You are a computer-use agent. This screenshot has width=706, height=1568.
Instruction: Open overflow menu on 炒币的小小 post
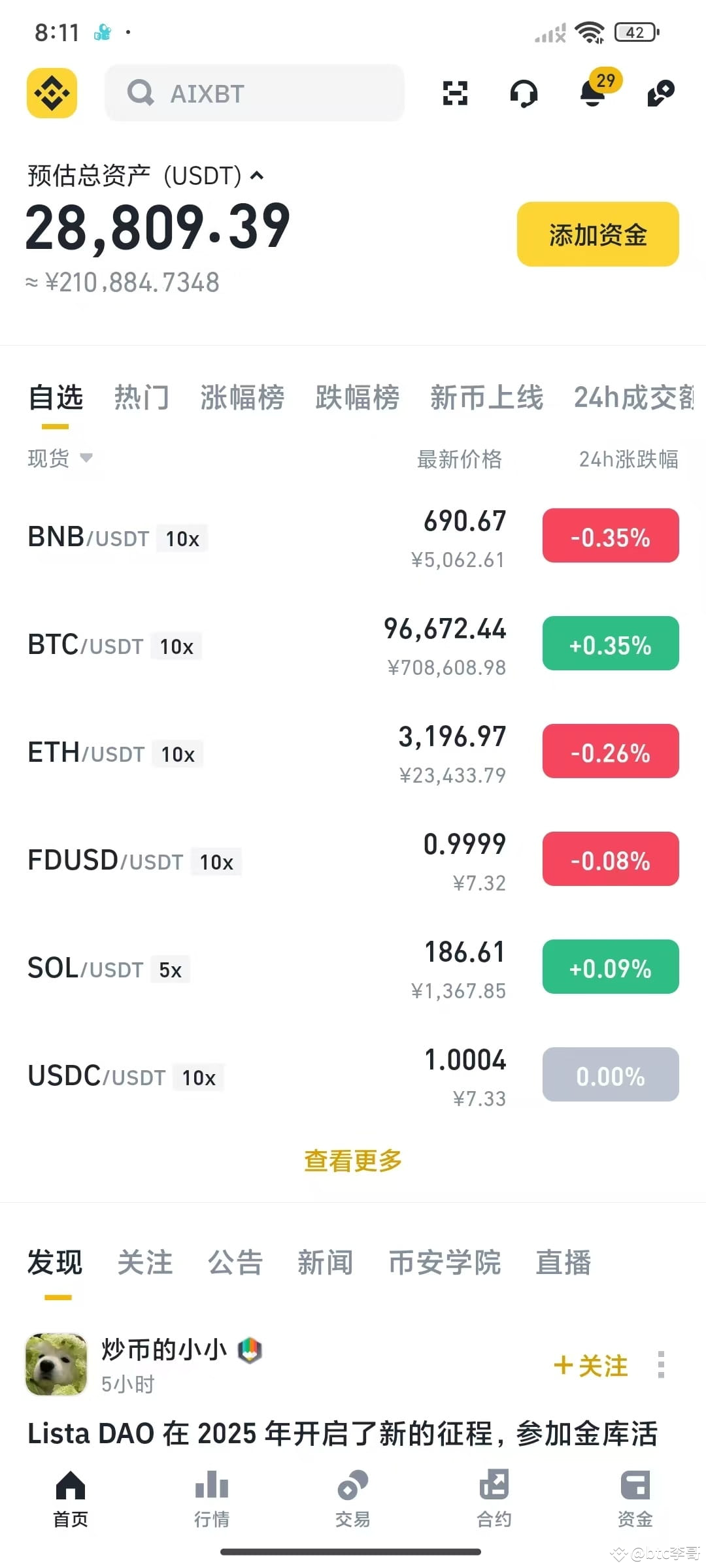pyautogui.click(x=661, y=1365)
